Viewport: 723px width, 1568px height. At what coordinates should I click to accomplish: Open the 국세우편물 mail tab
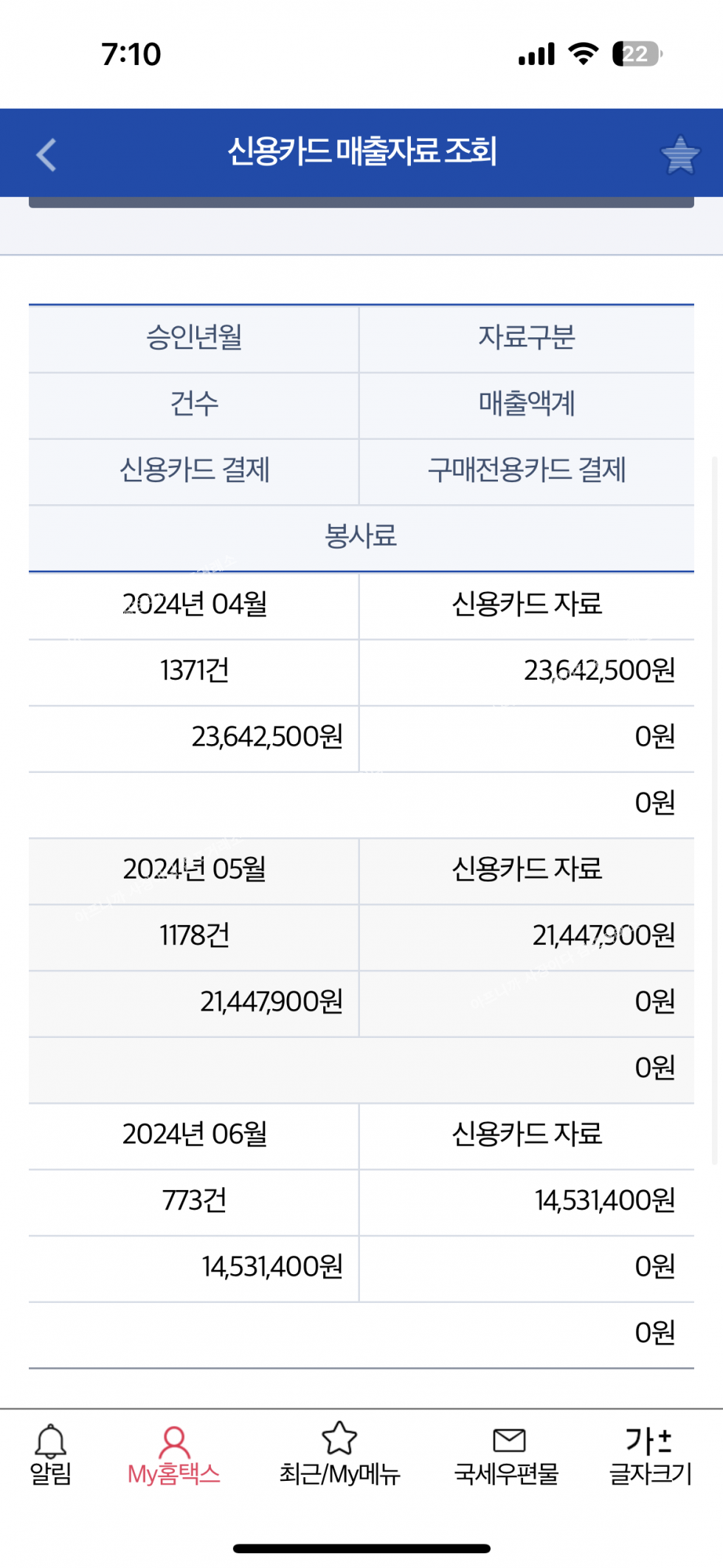tap(507, 1454)
